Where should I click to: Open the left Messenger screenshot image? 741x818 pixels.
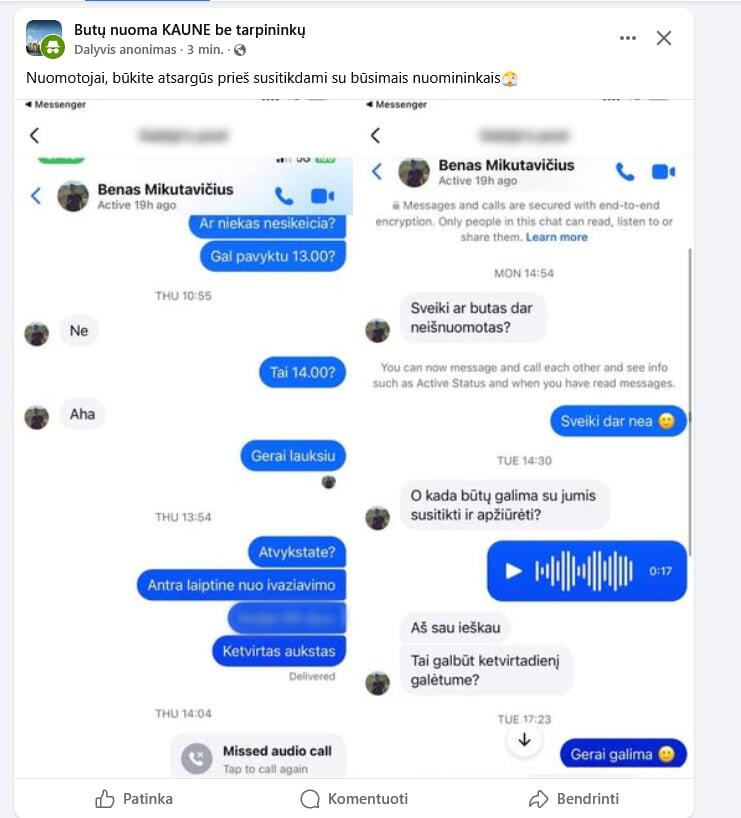tap(183, 440)
